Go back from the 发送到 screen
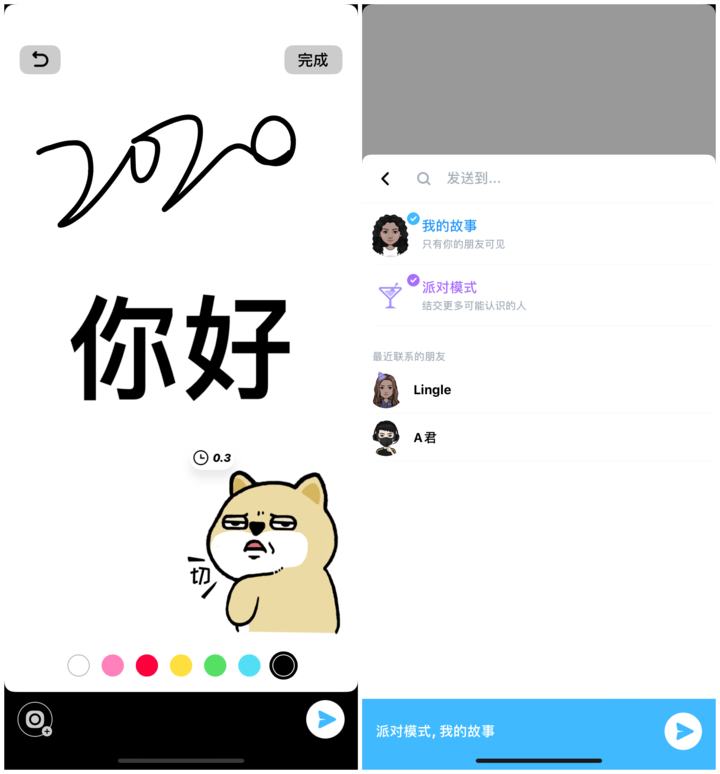This screenshot has height=774, width=720. click(x=386, y=179)
